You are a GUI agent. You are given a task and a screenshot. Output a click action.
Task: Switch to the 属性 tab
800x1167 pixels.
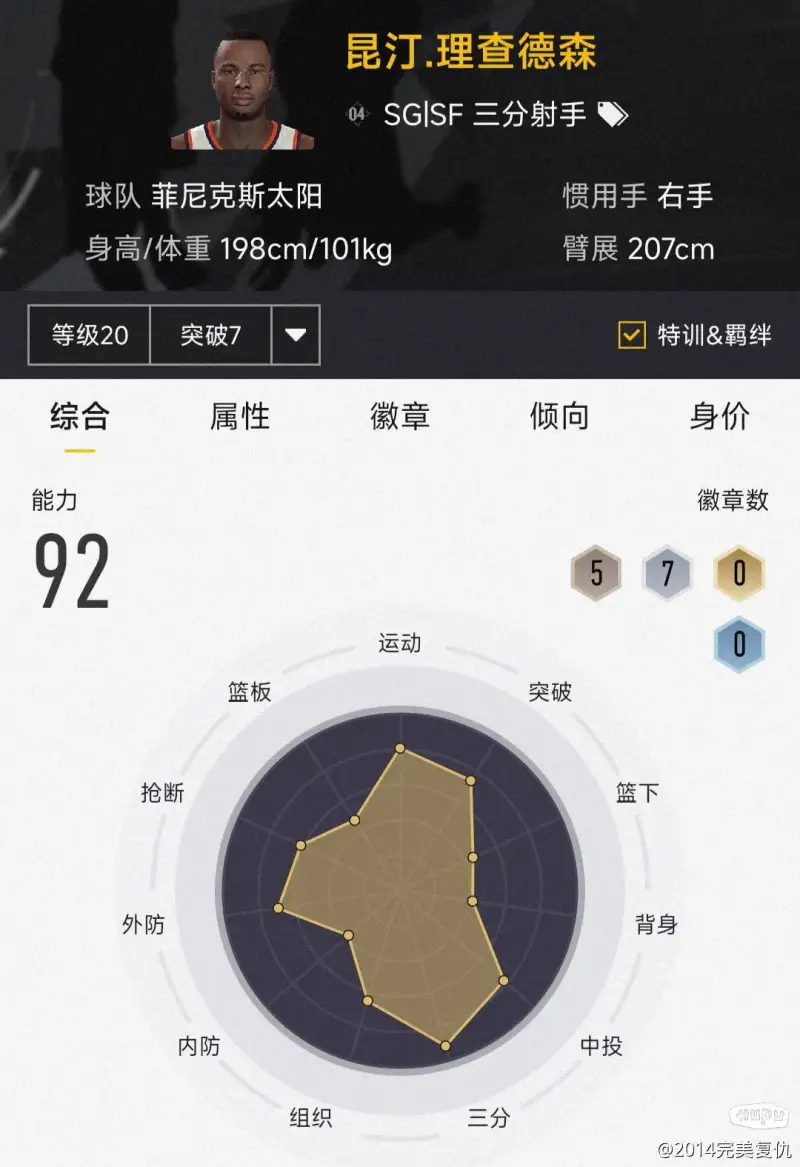(240, 417)
